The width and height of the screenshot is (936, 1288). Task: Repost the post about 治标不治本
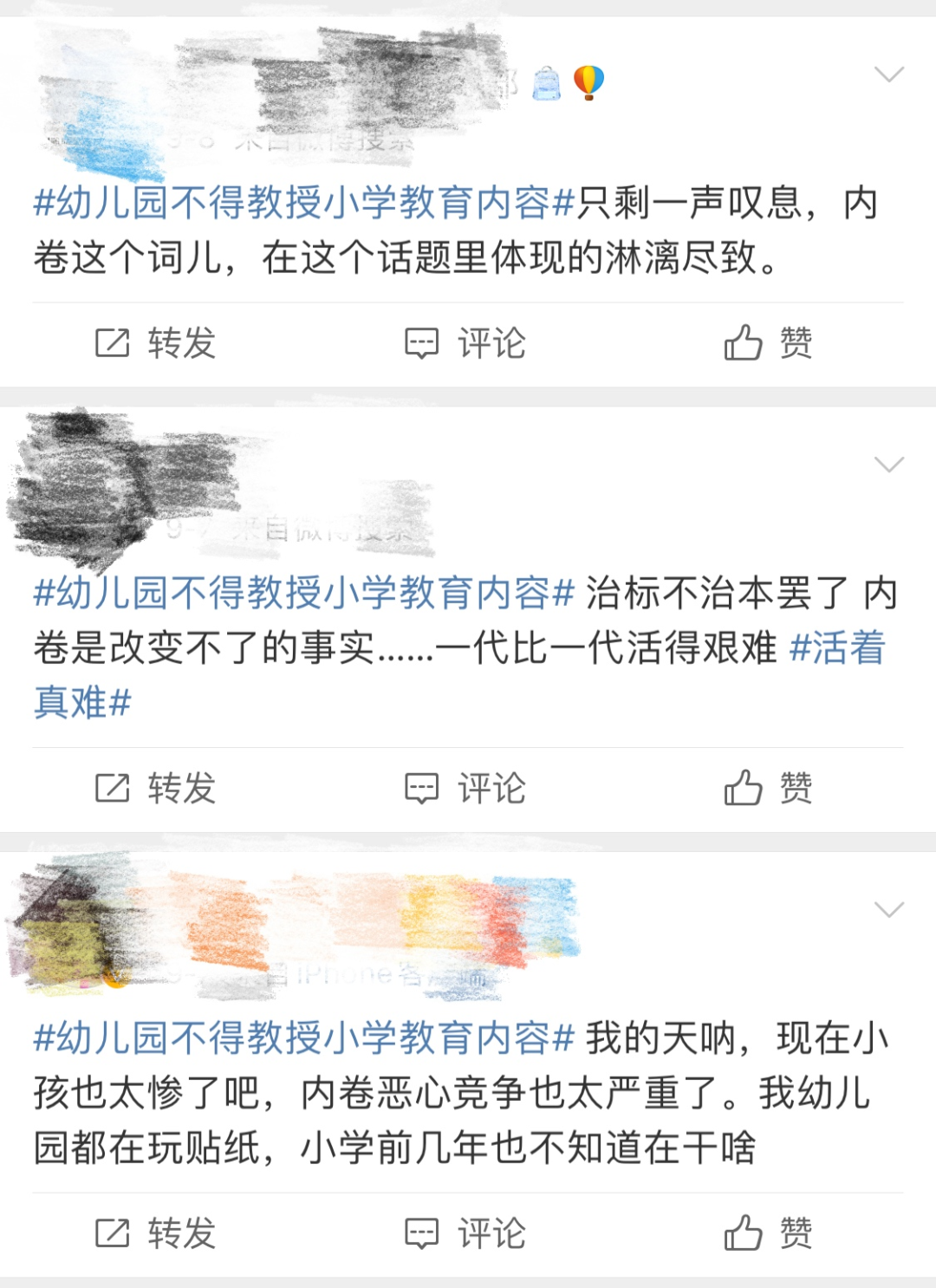[155, 788]
